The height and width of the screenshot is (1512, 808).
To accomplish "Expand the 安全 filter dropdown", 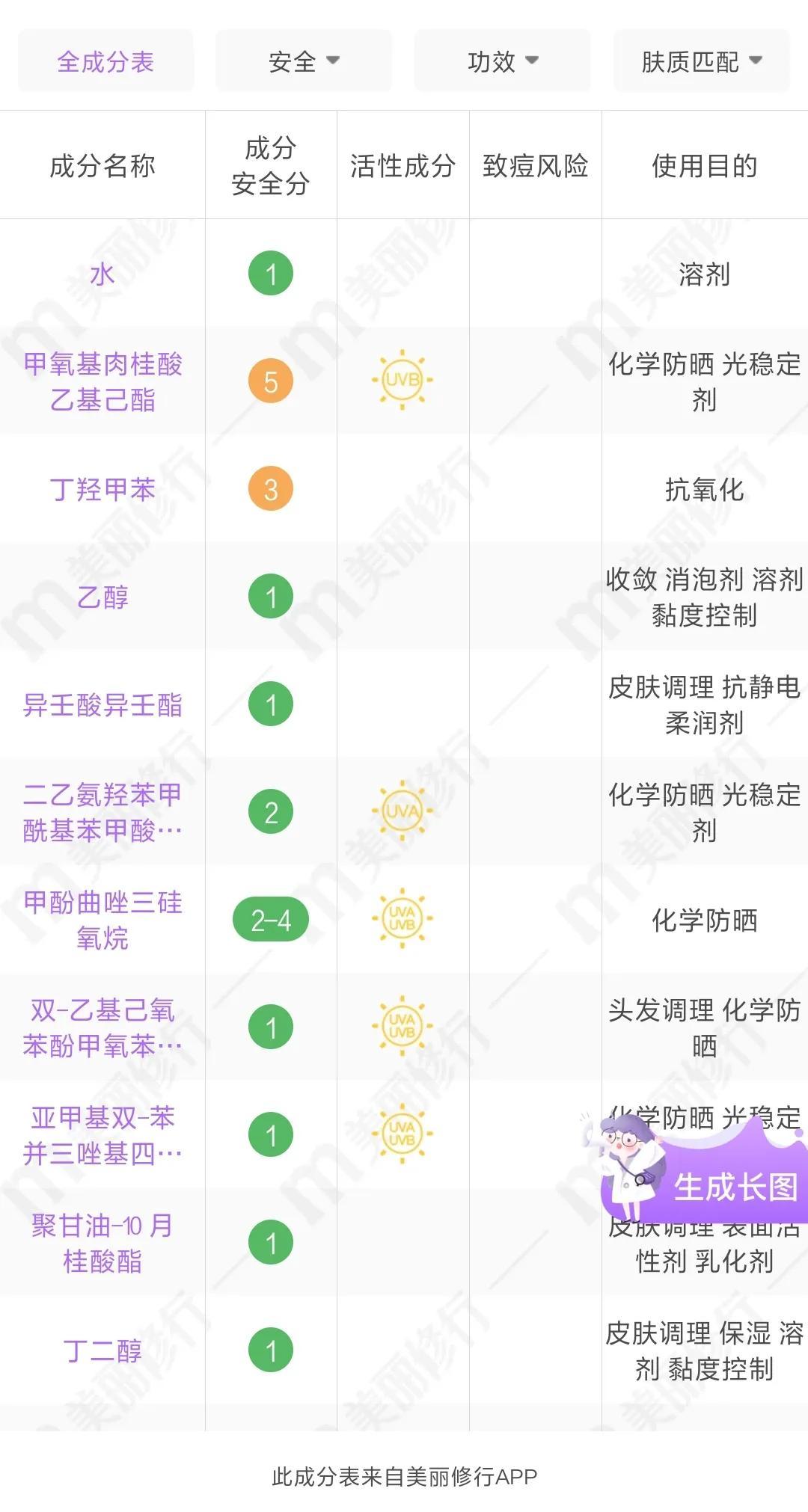I will (304, 61).
